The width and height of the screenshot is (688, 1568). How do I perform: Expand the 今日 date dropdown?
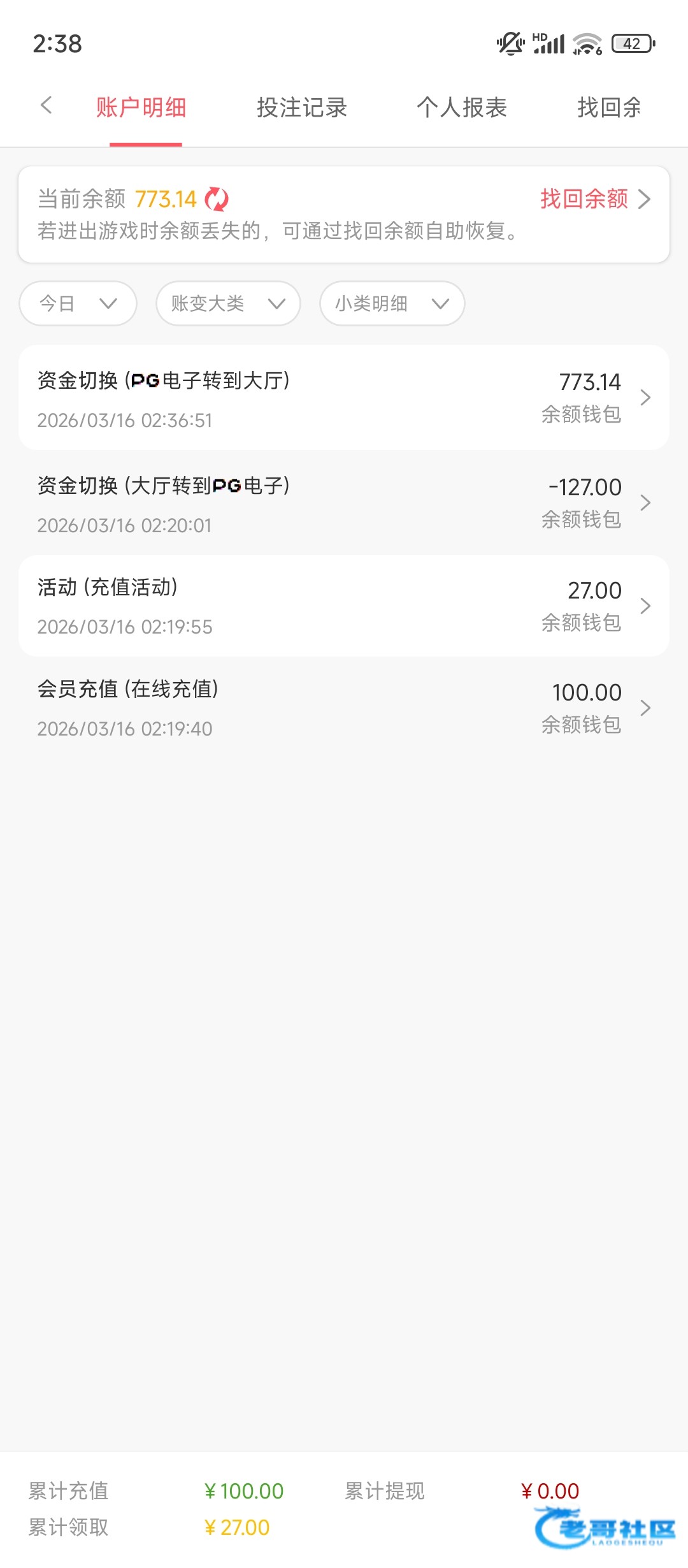coord(78,303)
